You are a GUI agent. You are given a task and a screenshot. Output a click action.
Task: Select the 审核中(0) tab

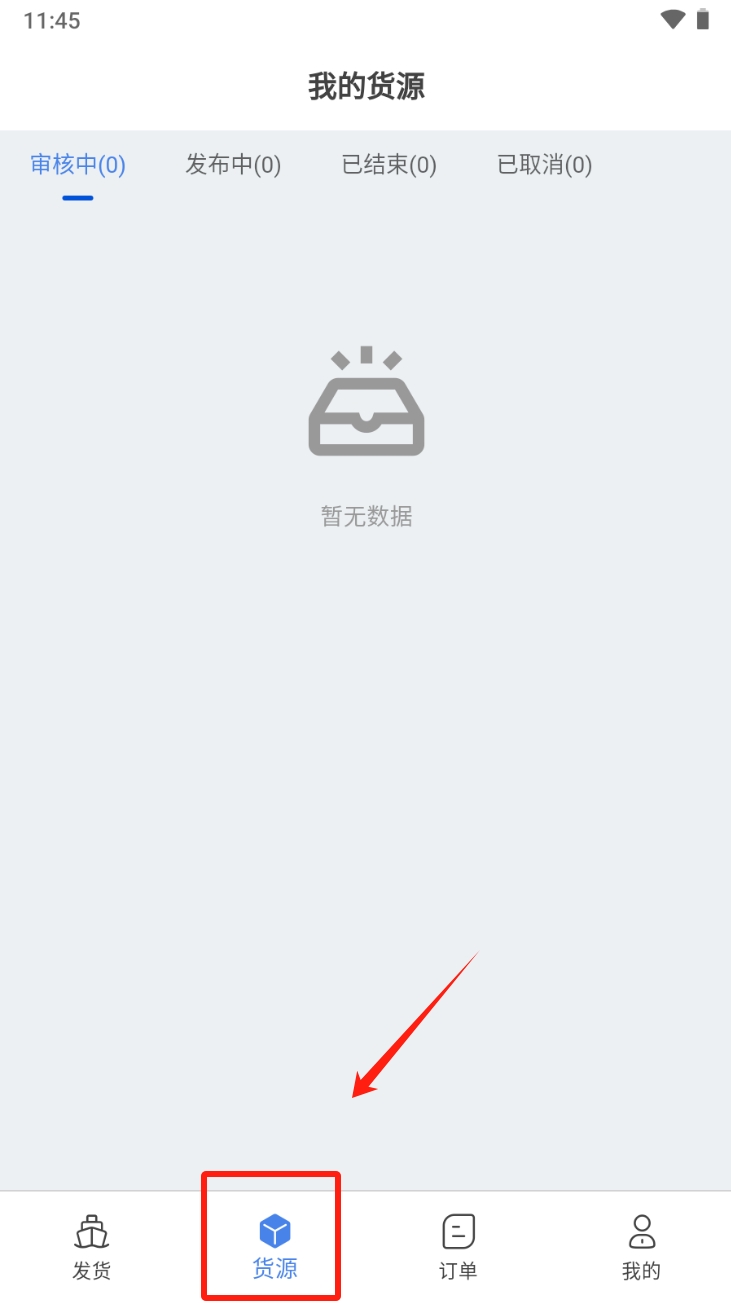[78, 165]
